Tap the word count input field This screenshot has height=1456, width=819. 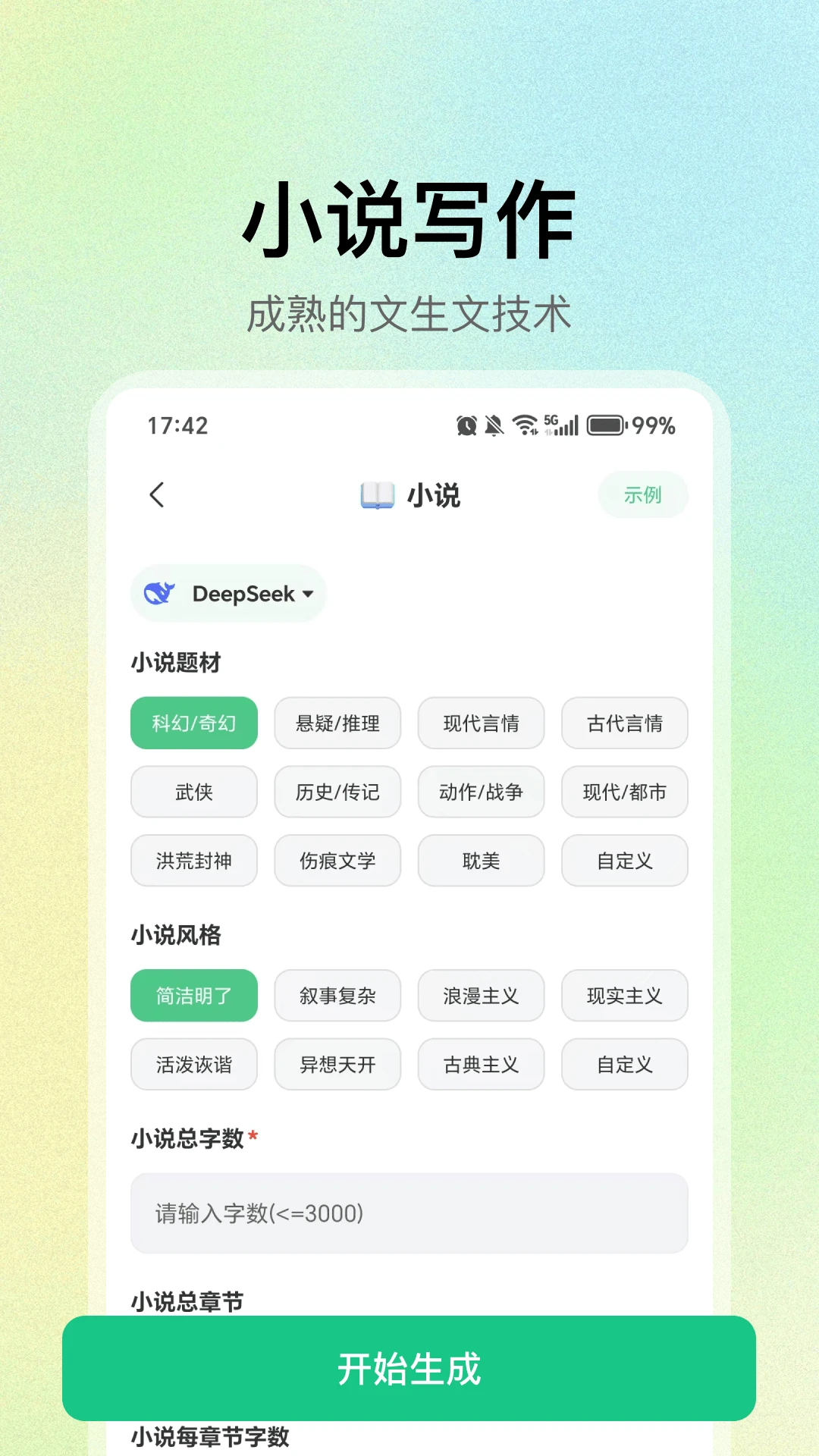409,1213
